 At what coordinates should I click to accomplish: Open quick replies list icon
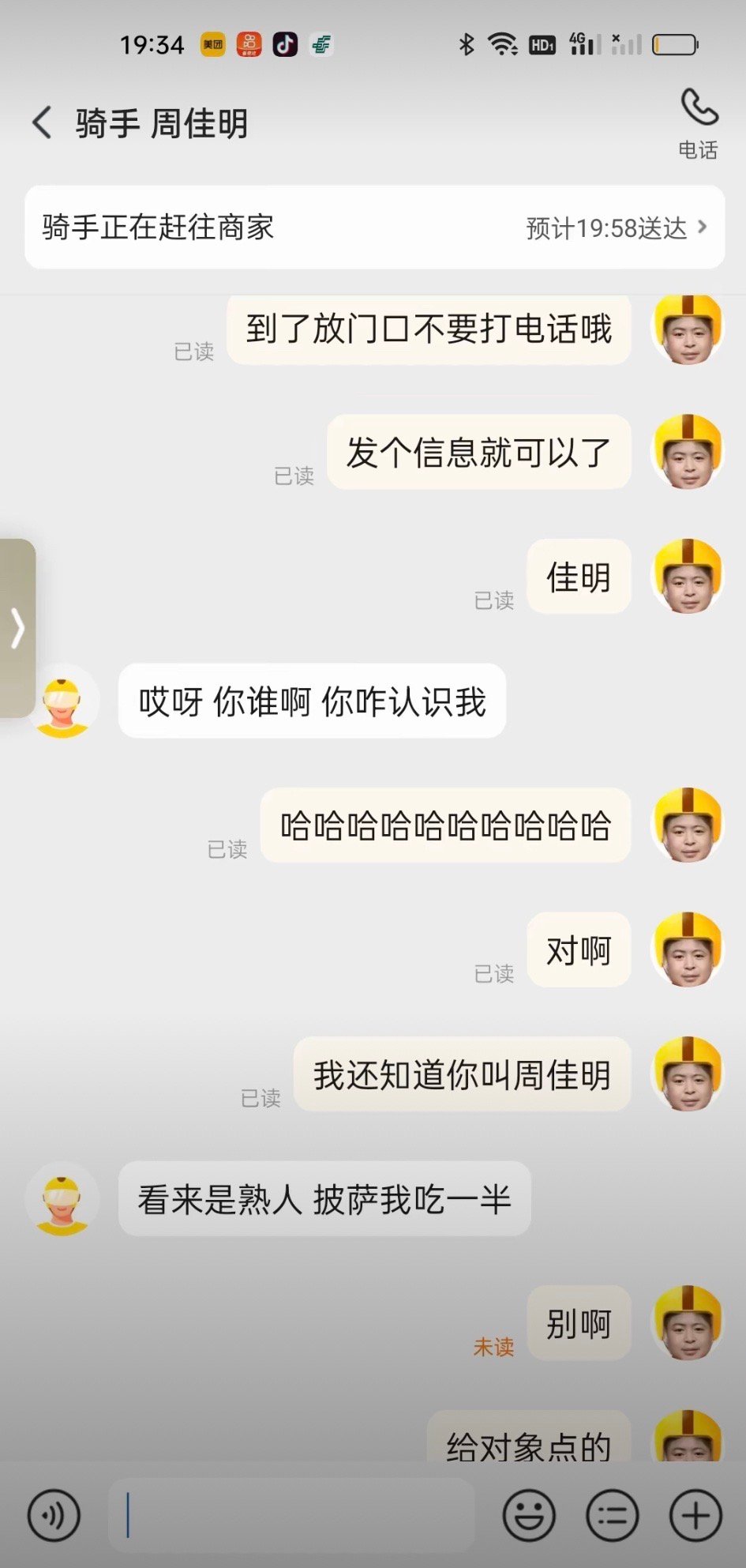pos(612,1516)
